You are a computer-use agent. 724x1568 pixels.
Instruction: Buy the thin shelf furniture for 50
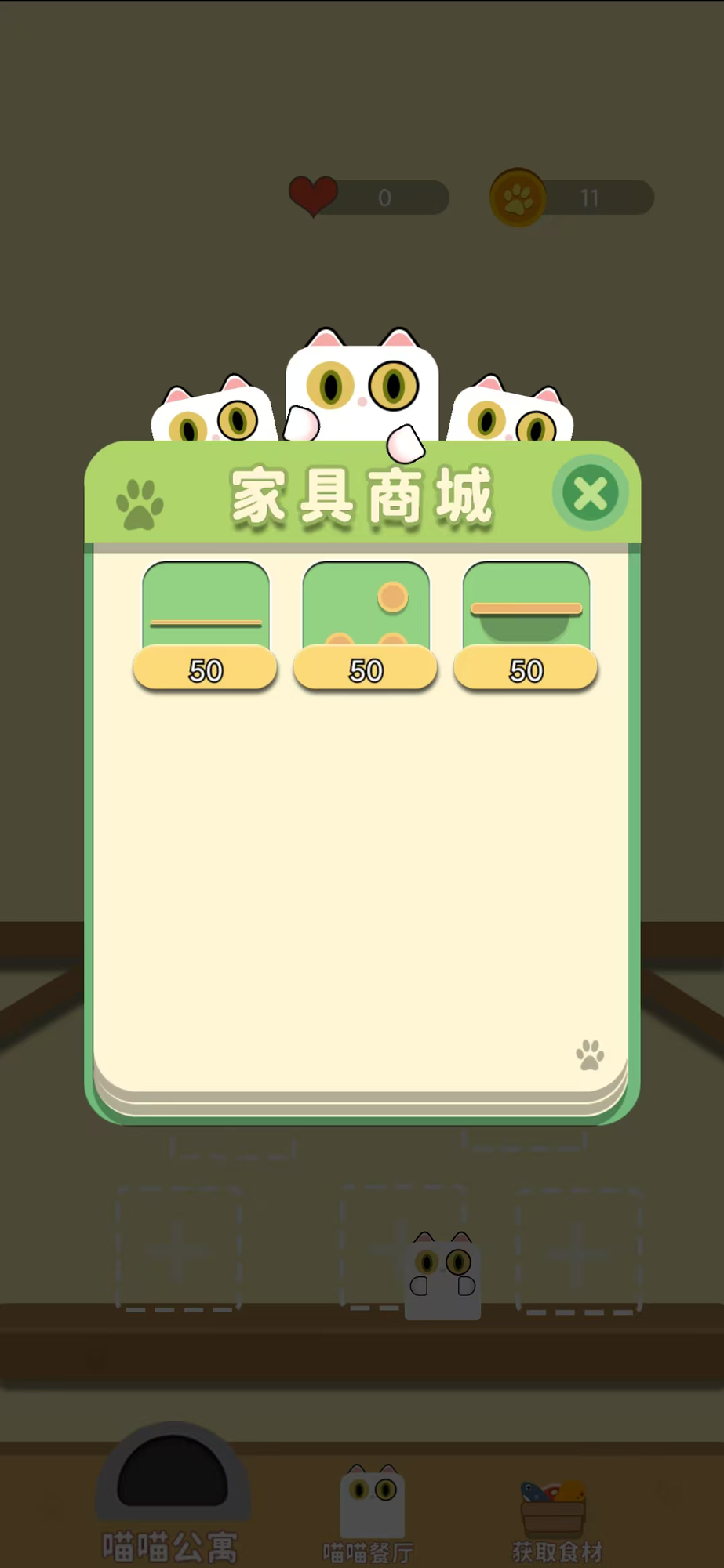(206, 670)
